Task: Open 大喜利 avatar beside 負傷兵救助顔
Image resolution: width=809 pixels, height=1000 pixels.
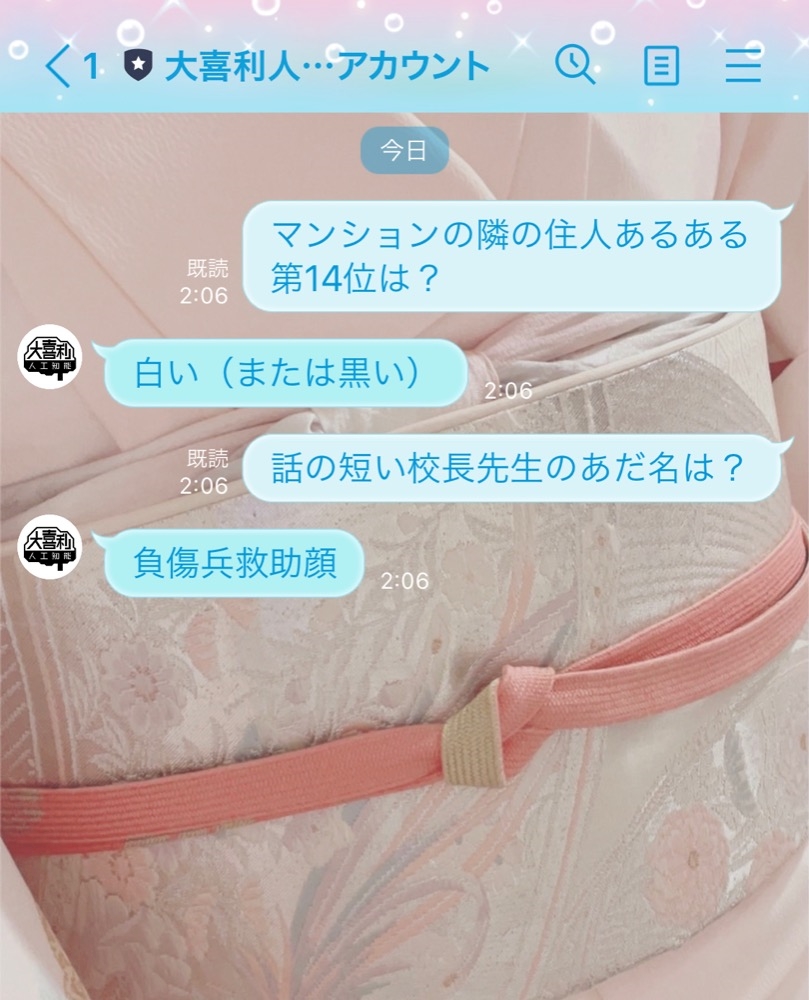Action: coord(50,546)
